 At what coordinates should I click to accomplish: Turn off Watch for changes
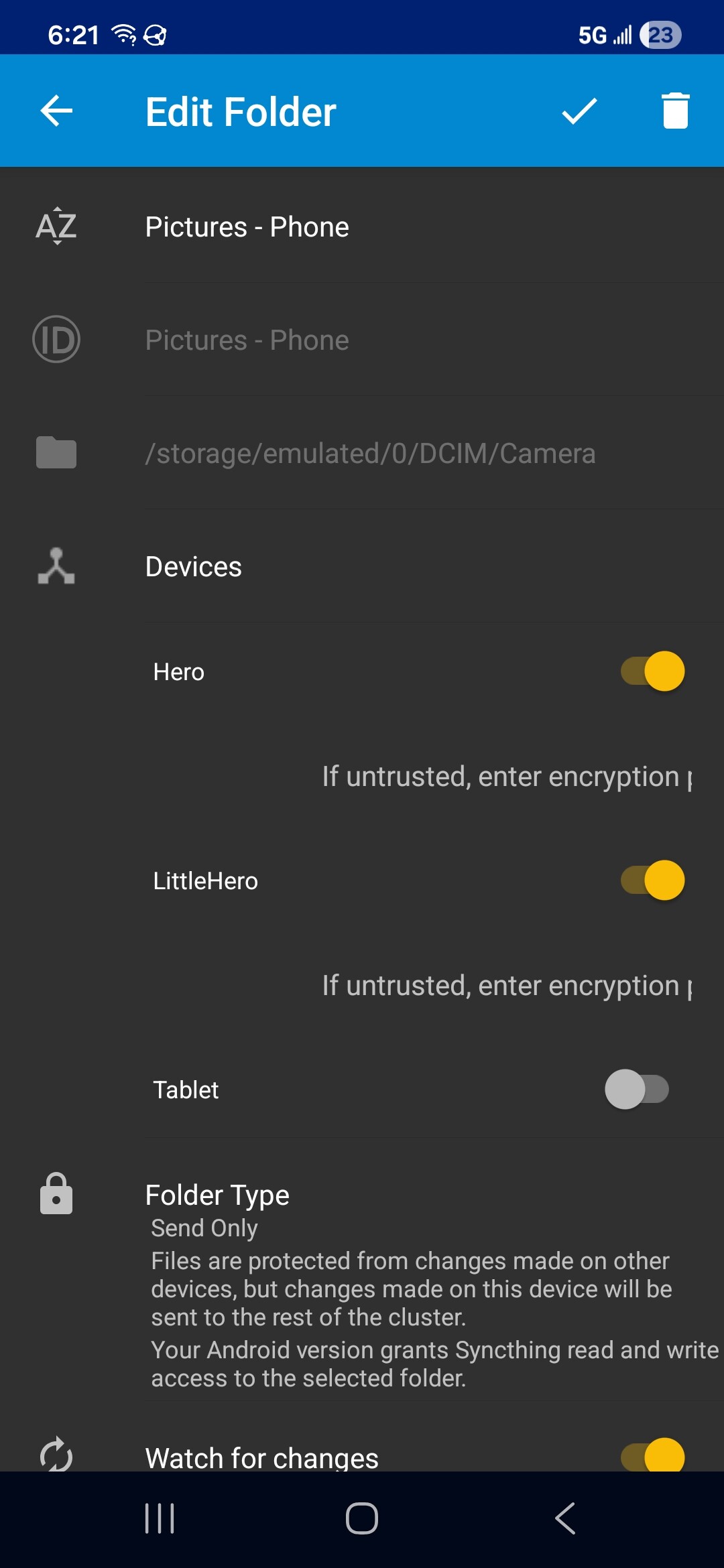pyautogui.click(x=652, y=1455)
